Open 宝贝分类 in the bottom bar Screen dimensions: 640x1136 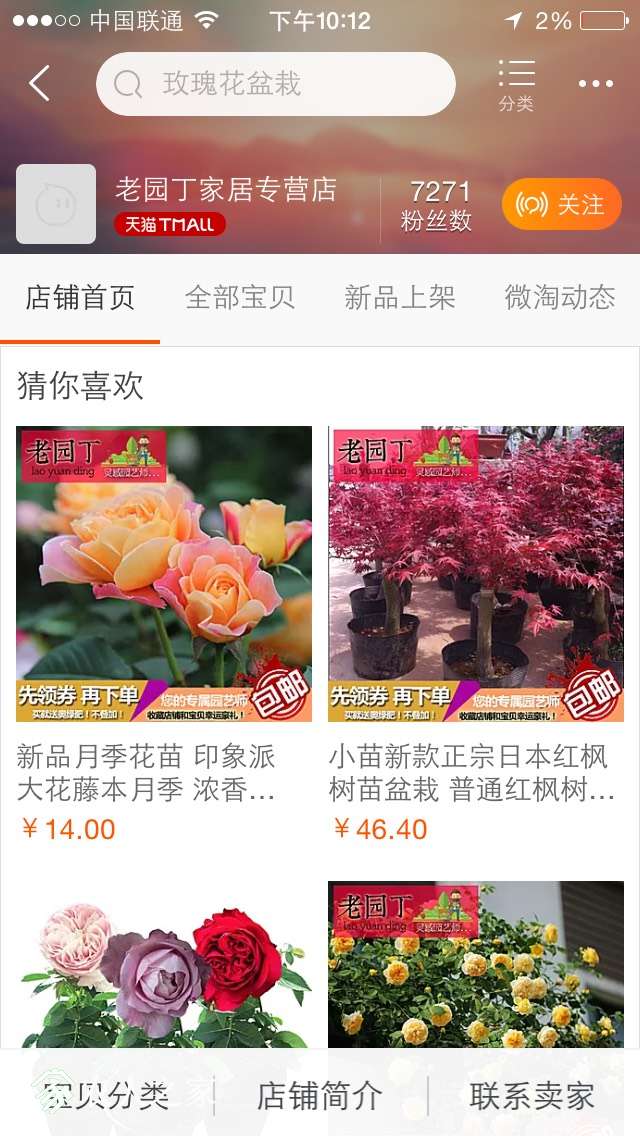tap(107, 1096)
